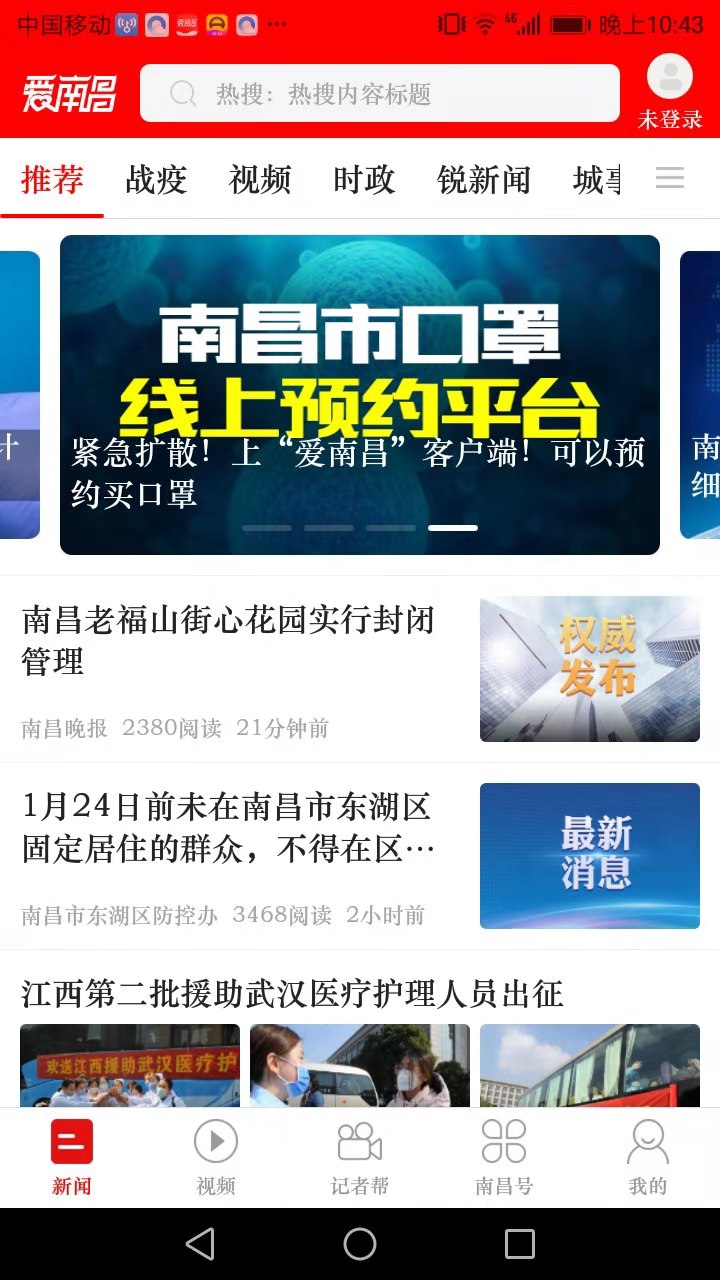The height and width of the screenshot is (1280, 720).
Task: Open the 我的 bottom tab
Action: [x=647, y=1158]
